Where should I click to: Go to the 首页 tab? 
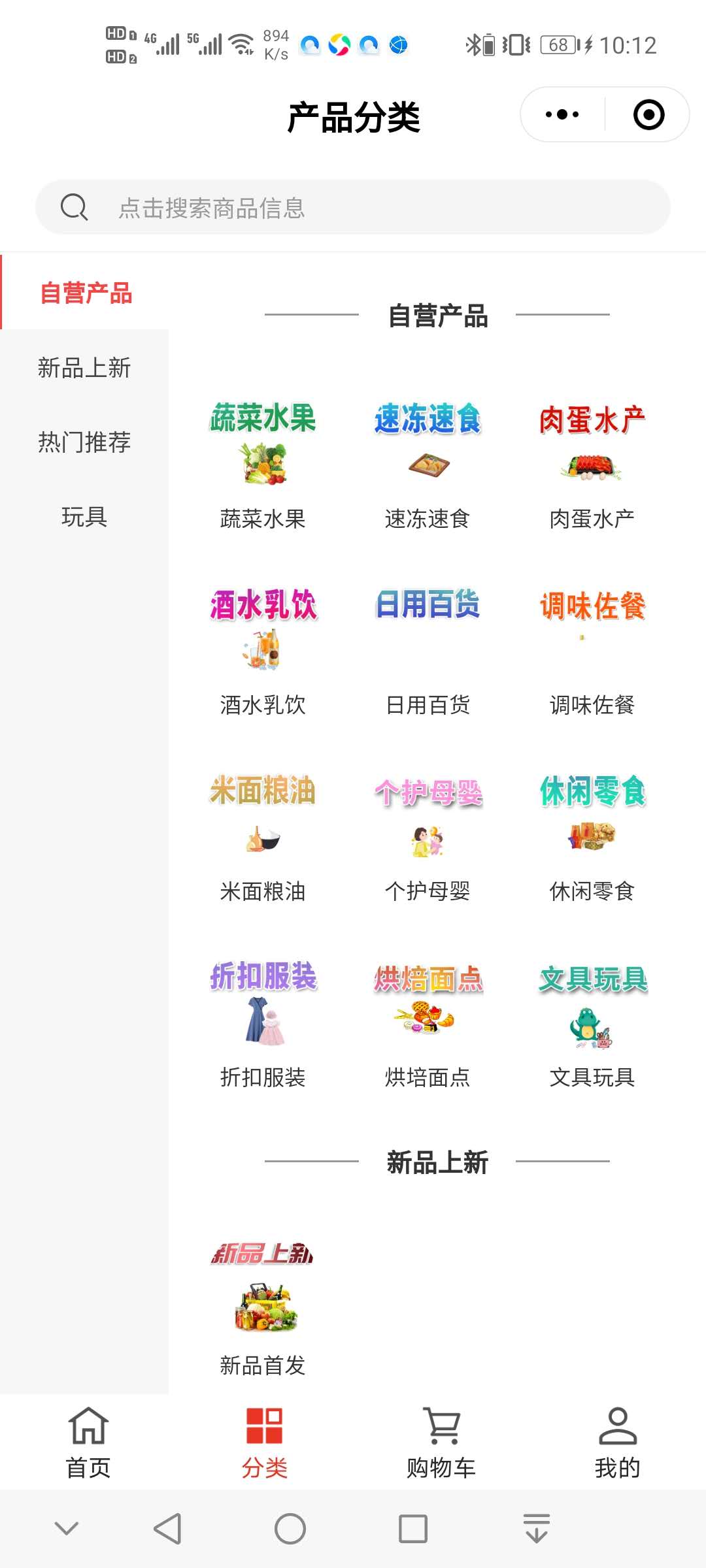88,1443
